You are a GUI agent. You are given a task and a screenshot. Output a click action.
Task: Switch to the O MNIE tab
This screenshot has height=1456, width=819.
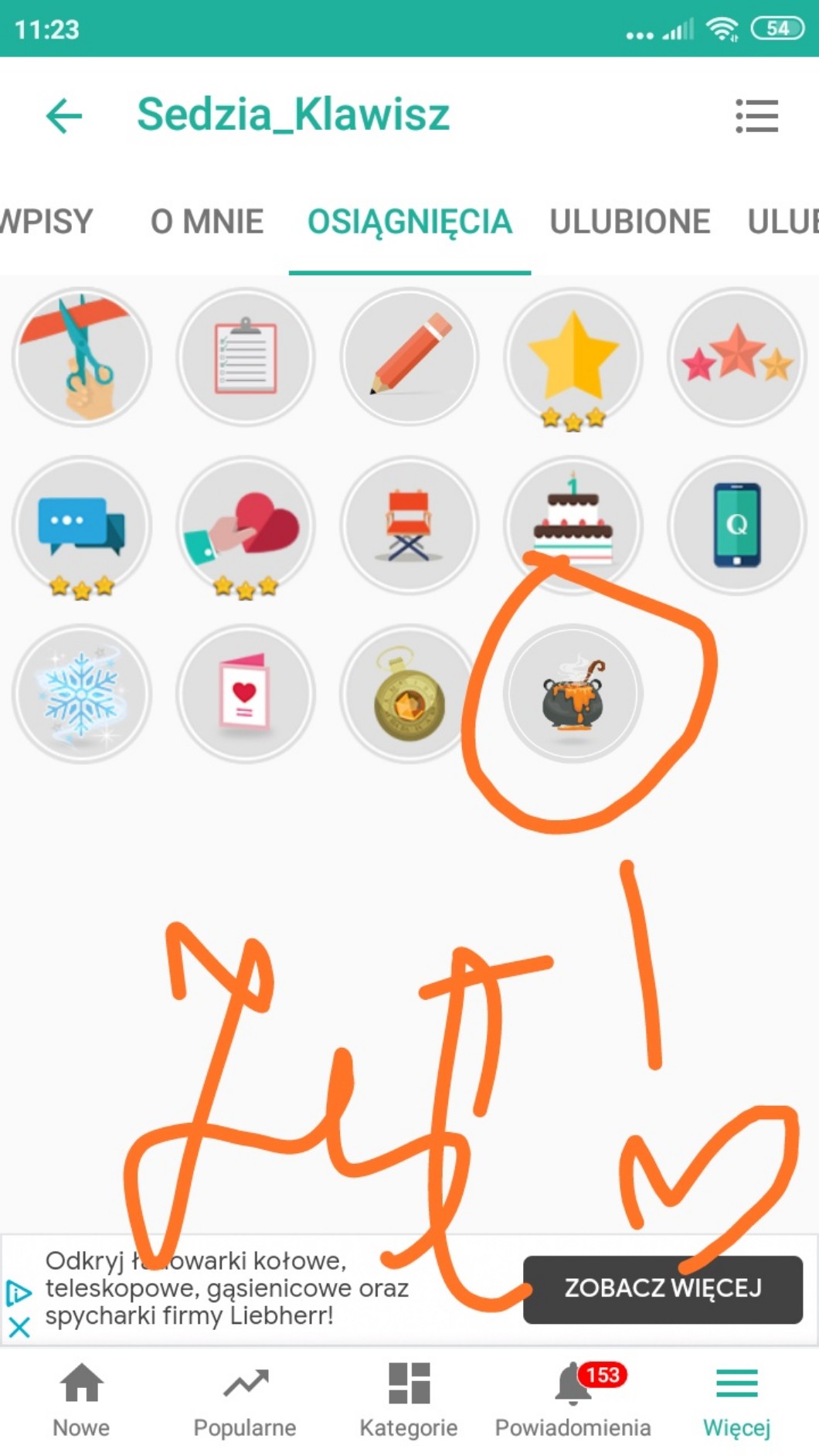tap(207, 222)
